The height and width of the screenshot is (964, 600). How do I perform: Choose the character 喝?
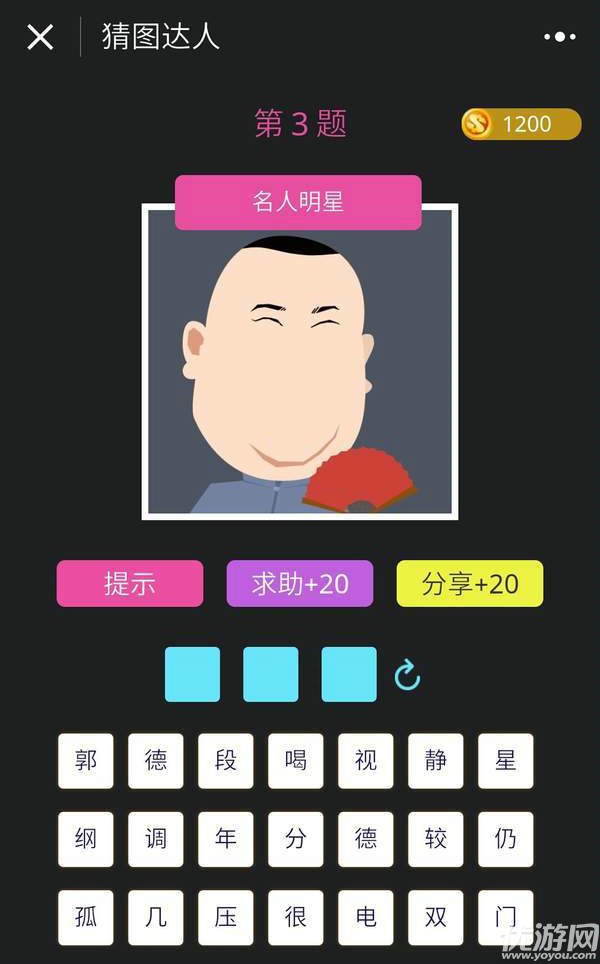pos(296,761)
